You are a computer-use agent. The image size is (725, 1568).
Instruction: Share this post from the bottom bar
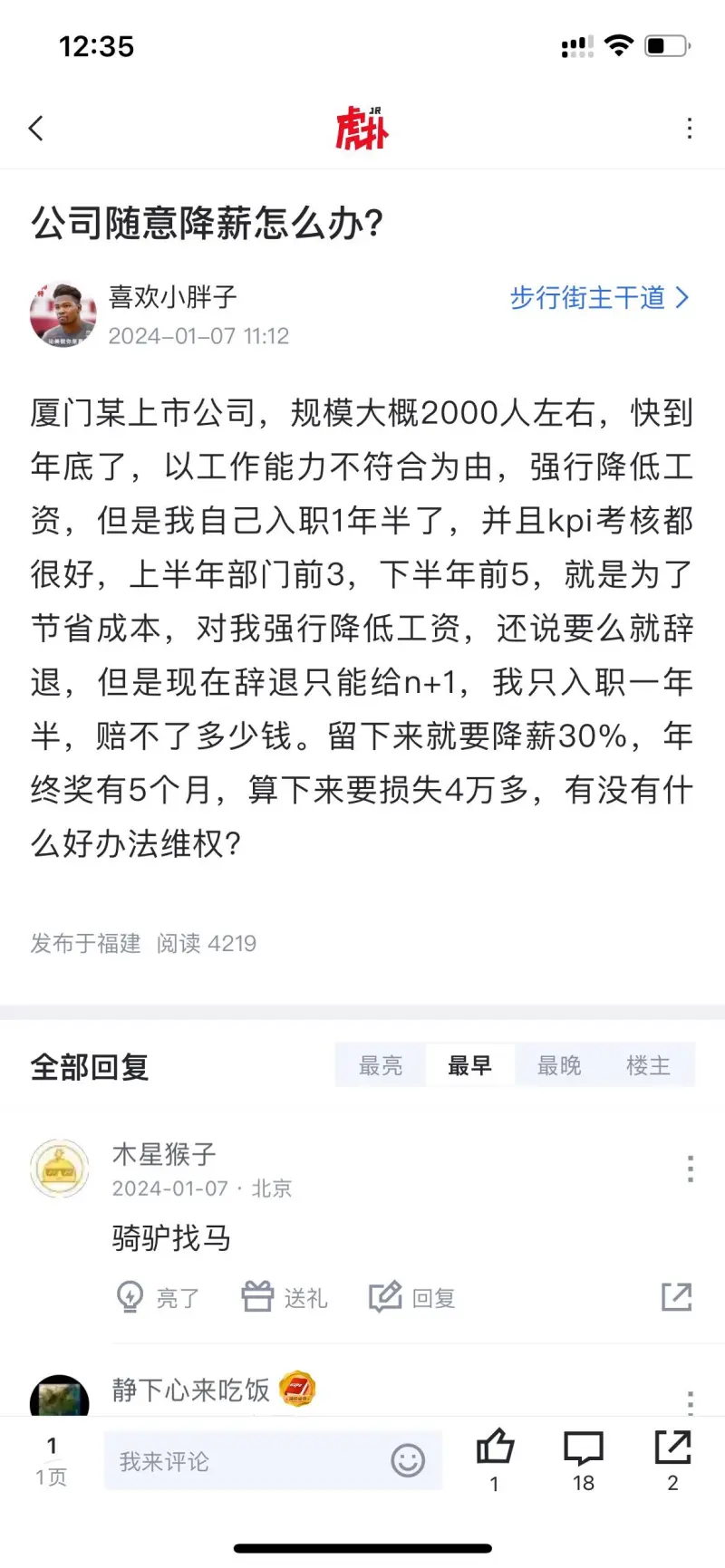coord(672,1457)
